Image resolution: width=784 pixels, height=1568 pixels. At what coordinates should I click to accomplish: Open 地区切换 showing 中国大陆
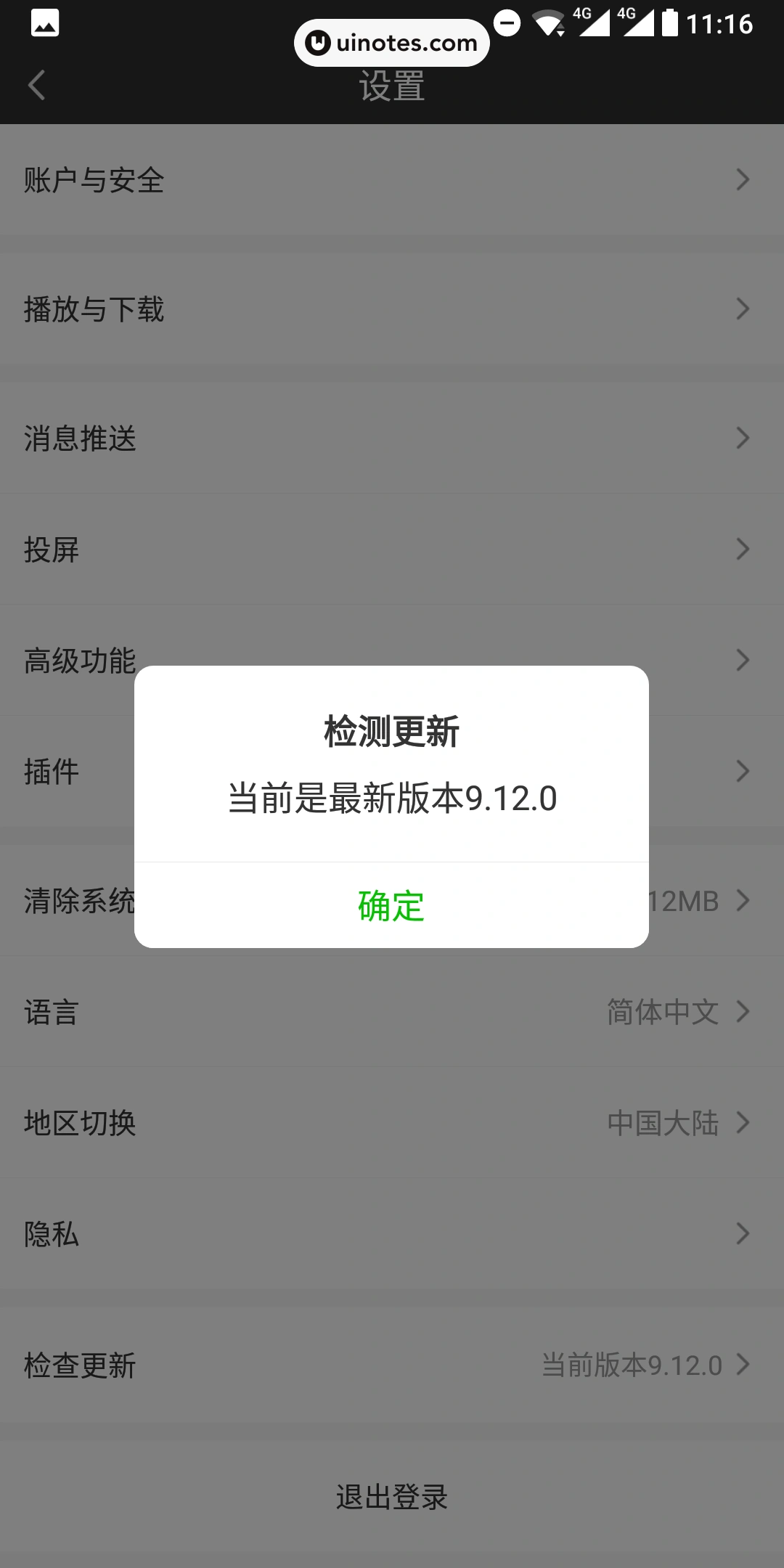[392, 1122]
